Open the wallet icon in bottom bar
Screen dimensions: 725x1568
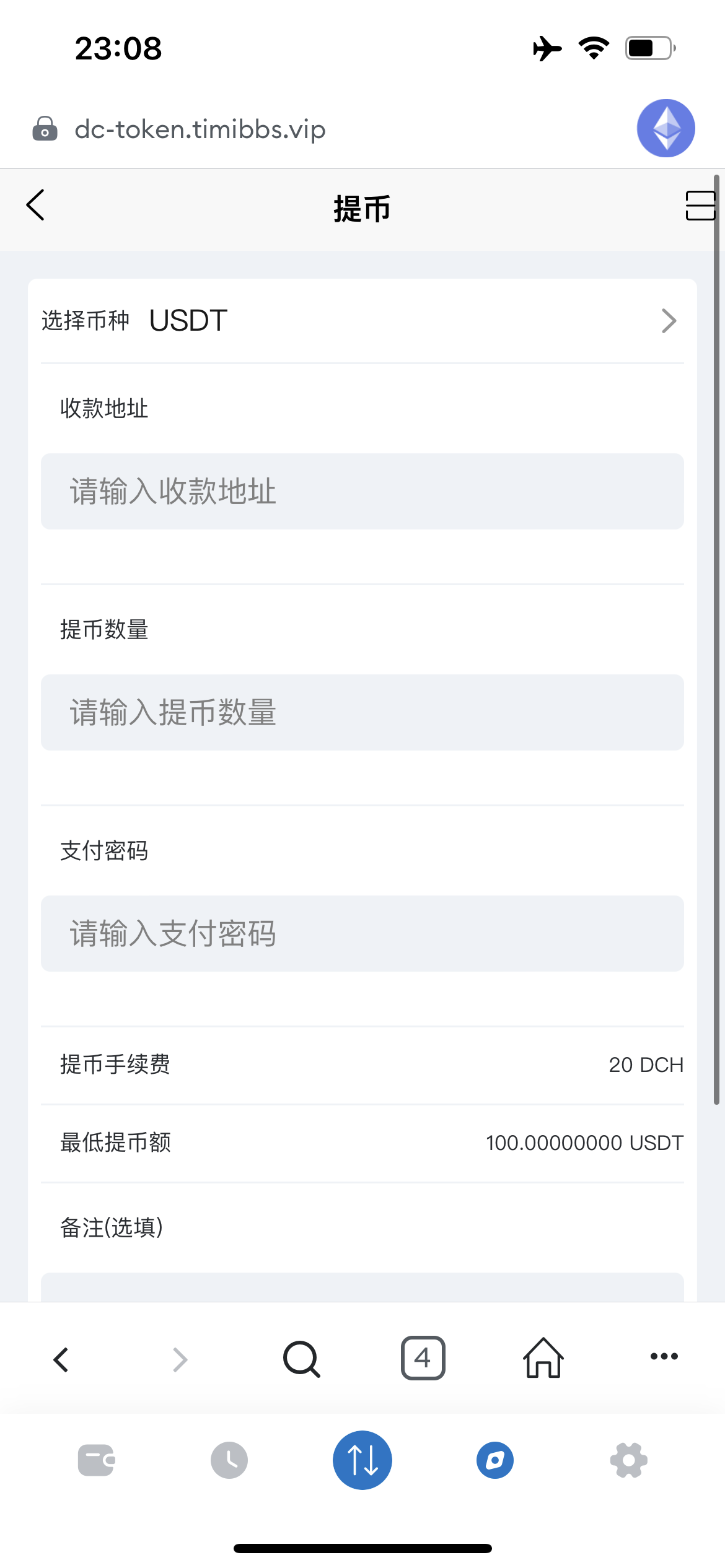click(96, 1460)
